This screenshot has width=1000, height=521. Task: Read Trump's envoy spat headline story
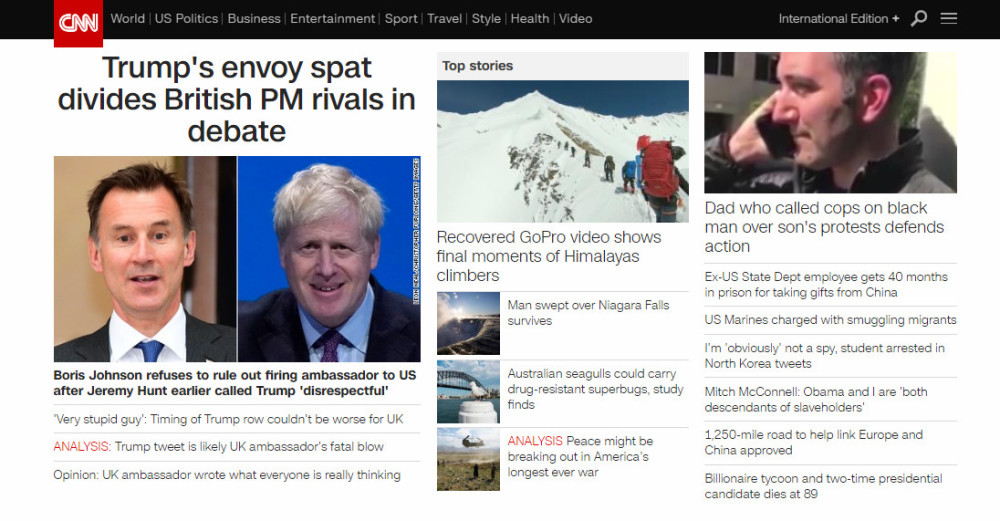pos(236,99)
